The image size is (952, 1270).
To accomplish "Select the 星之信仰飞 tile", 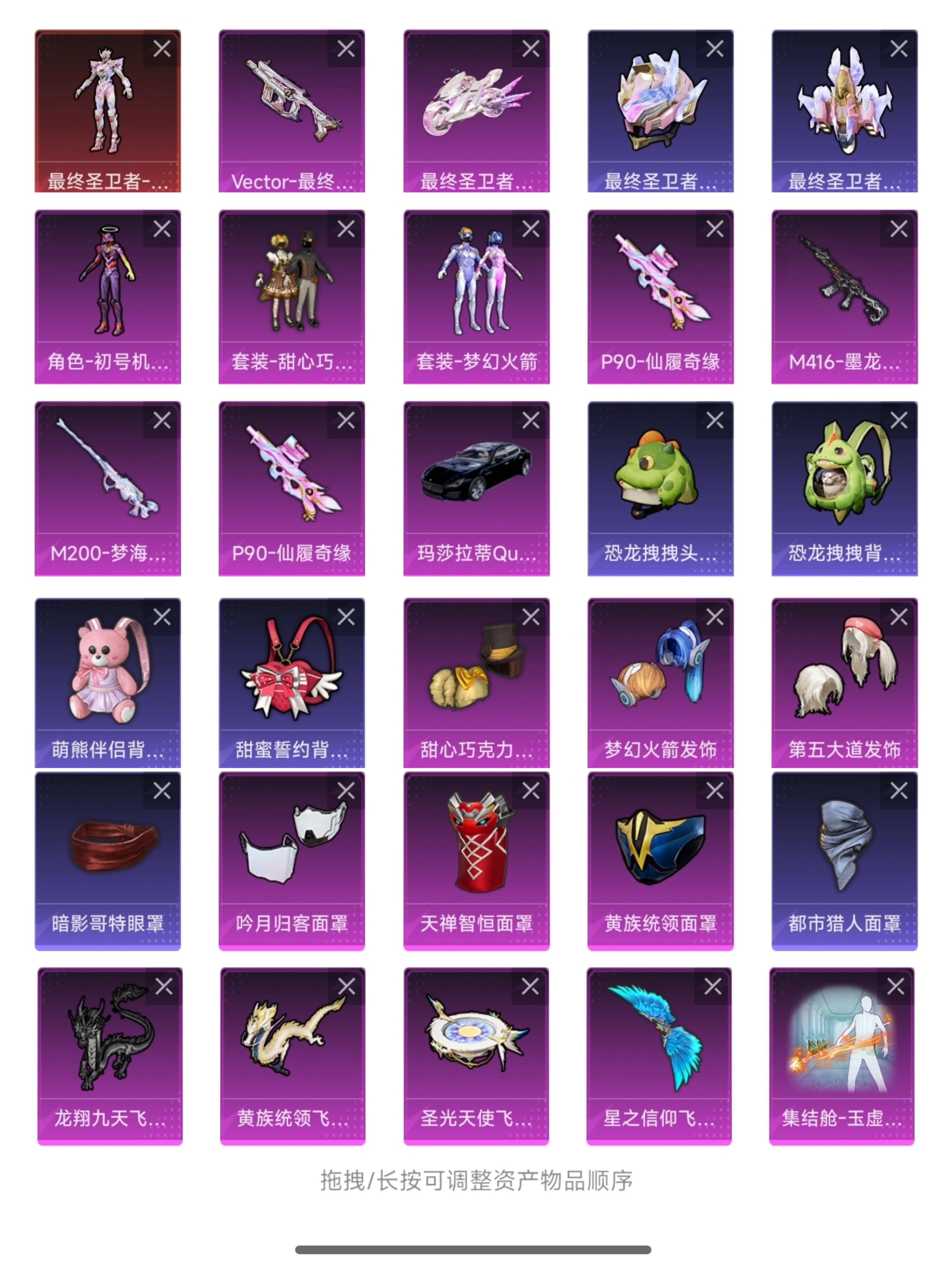I will click(x=658, y=1056).
